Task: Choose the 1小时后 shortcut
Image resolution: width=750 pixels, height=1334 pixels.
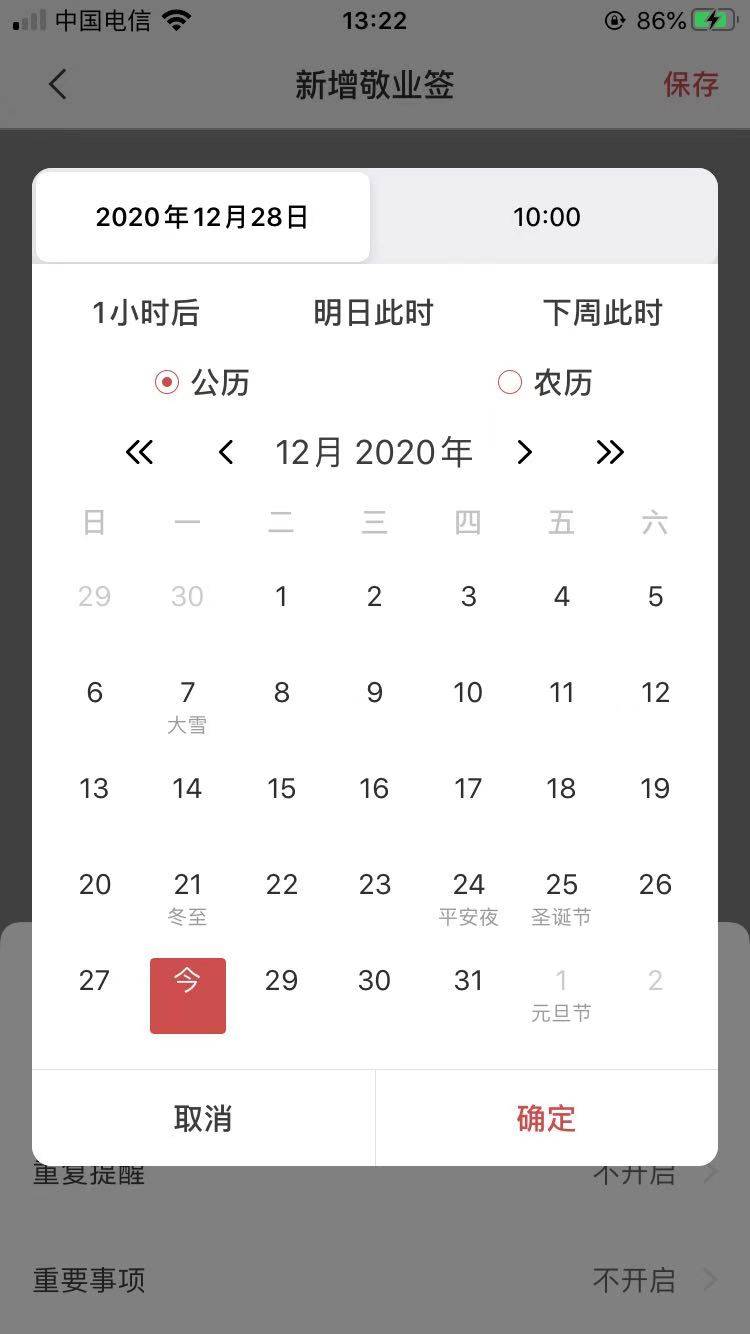Action: coord(146,313)
